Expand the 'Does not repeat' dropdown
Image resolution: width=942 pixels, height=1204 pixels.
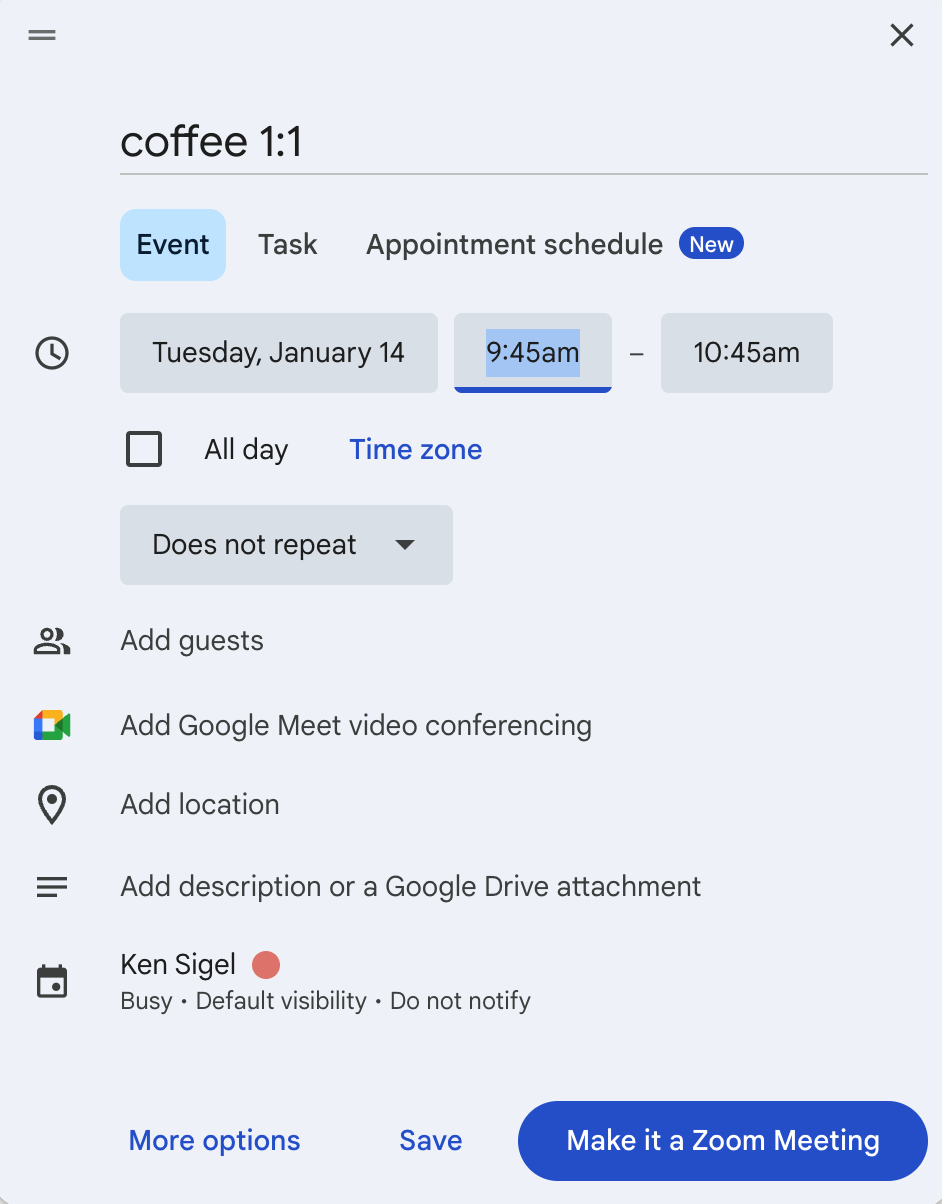[286, 545]
